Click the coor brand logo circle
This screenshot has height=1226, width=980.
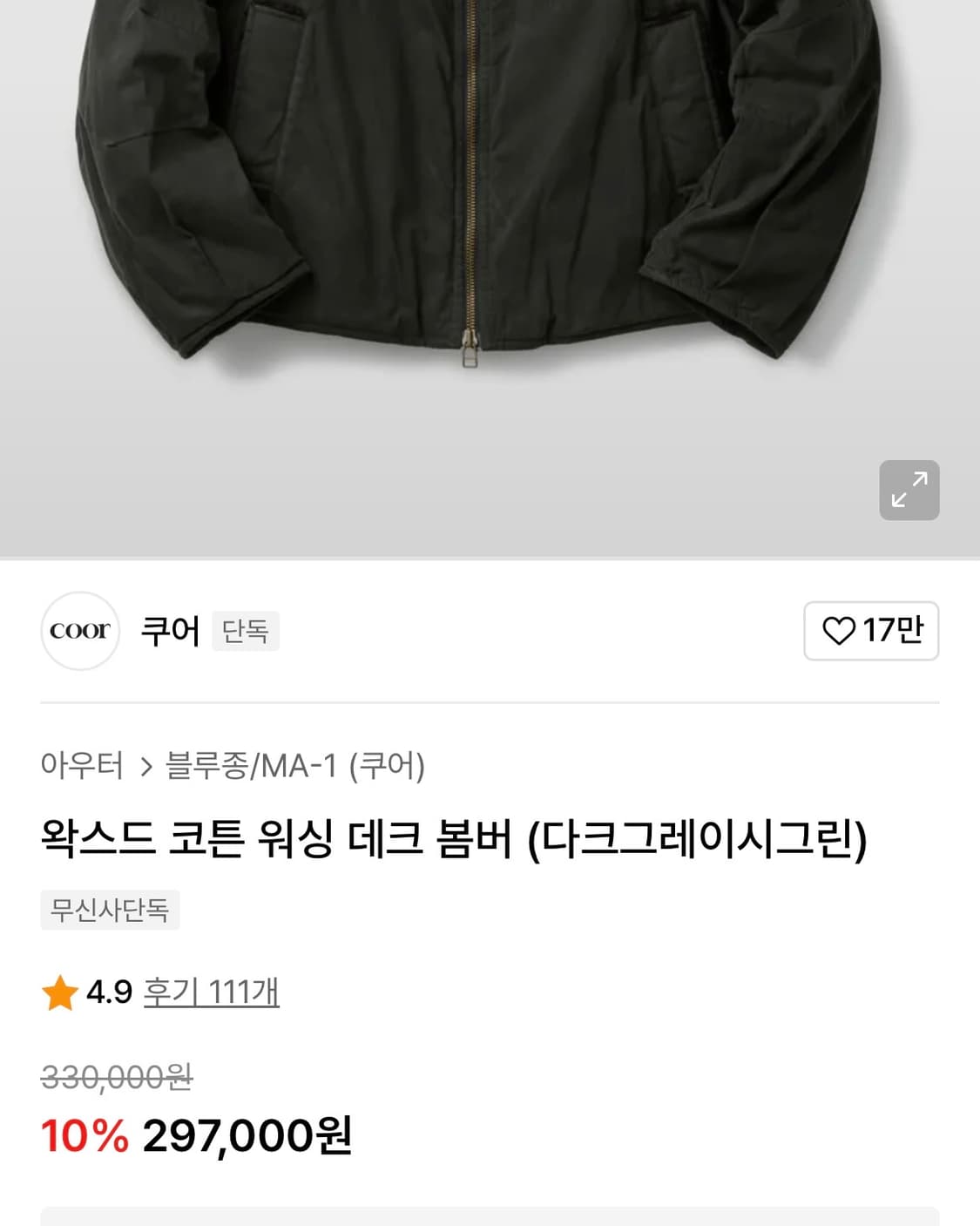(80, 631)
